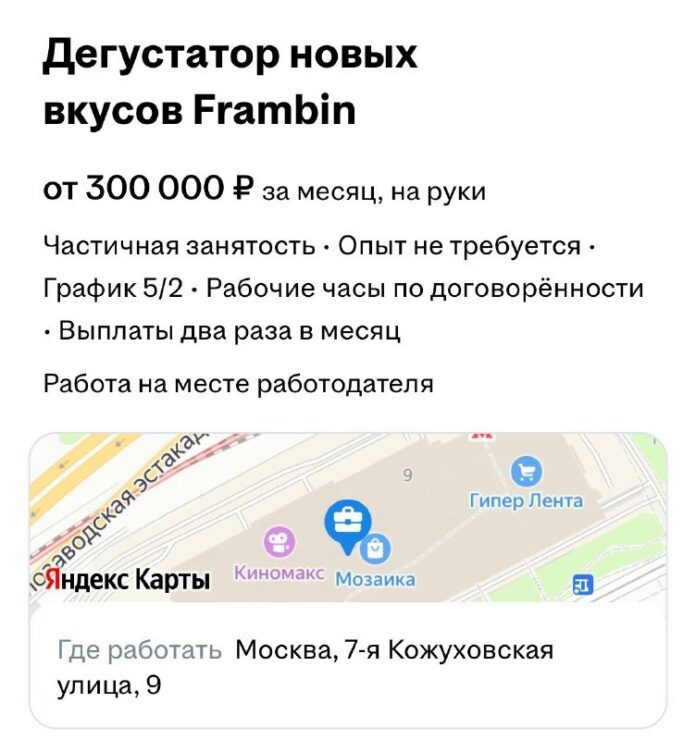The height and width of the screenshot is (740, 696).
Task: Open the Yandex map preview of the workplace
Action: (348, 517)
